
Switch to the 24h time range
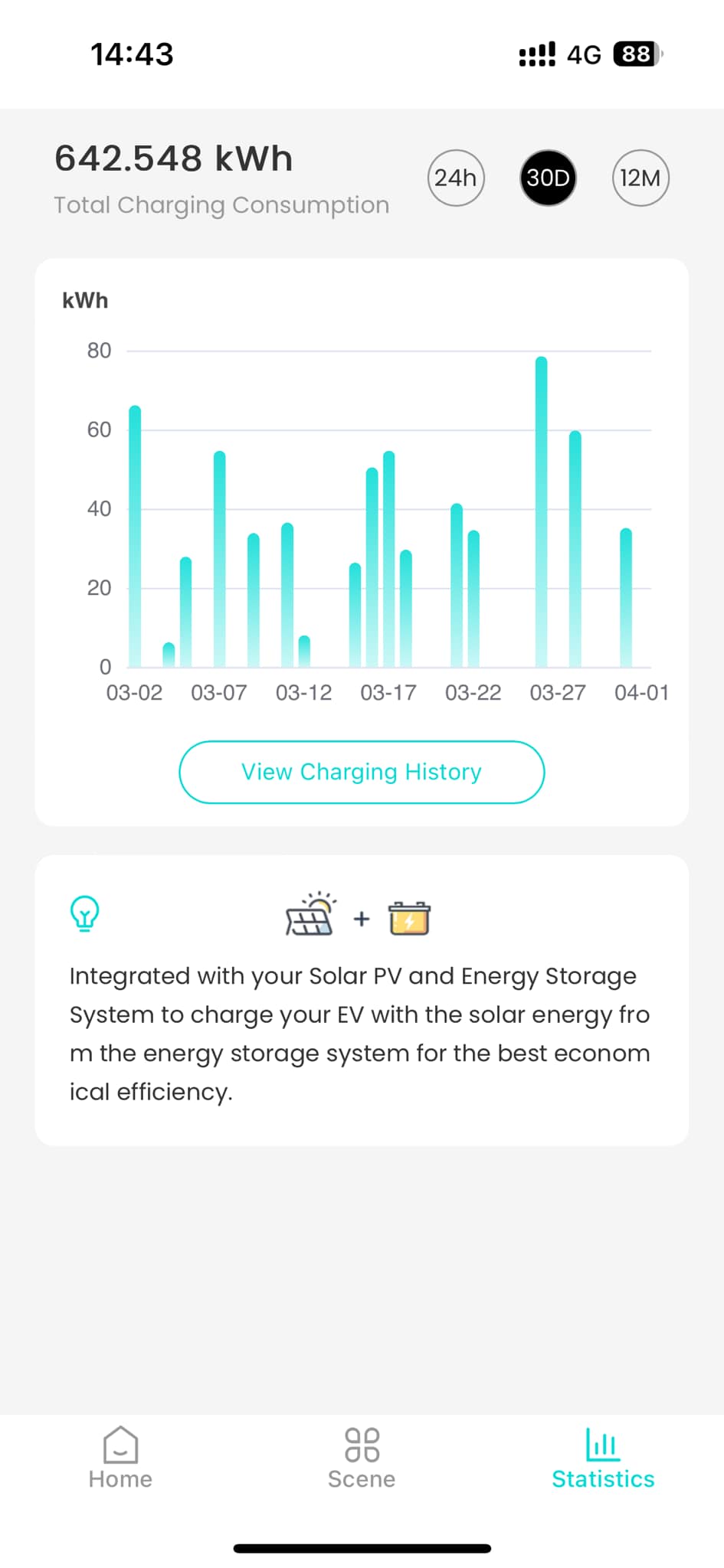[x=456, y=178]
